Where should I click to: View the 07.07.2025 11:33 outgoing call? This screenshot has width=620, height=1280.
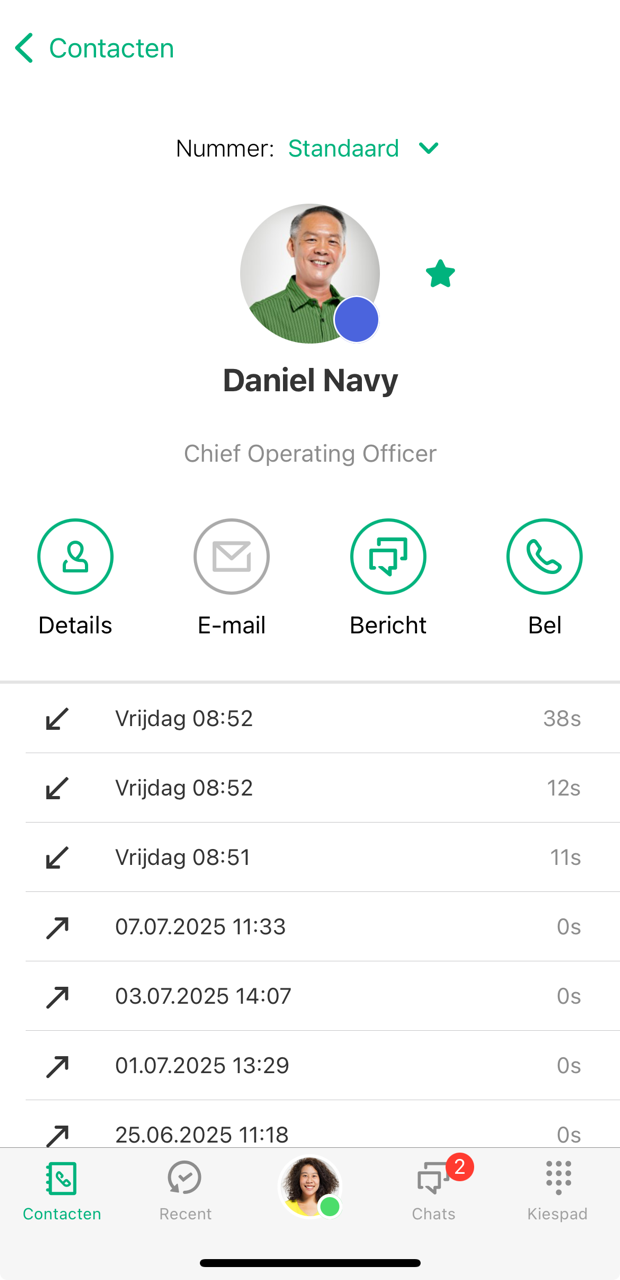(310, 927)
